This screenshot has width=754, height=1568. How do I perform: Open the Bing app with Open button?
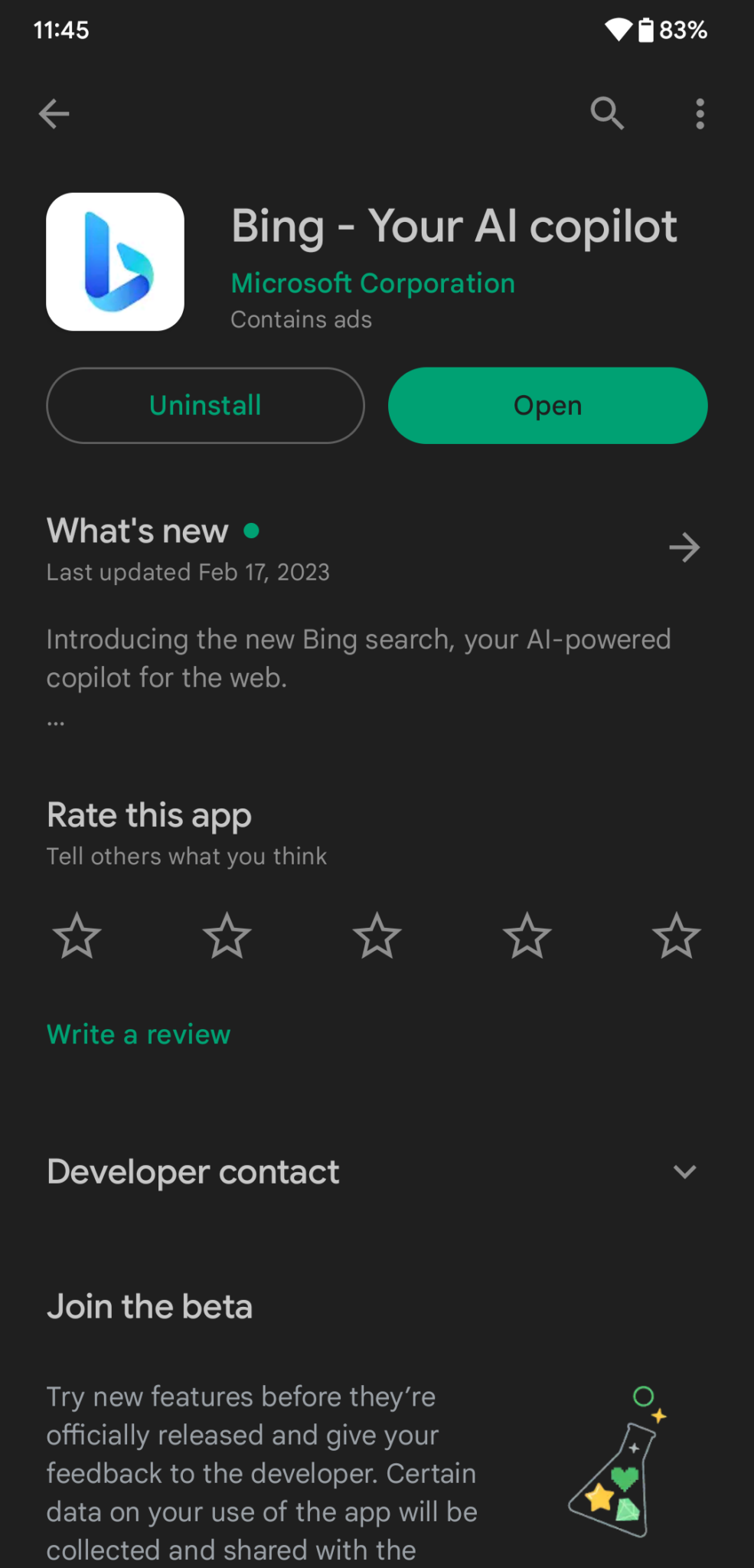547,406
